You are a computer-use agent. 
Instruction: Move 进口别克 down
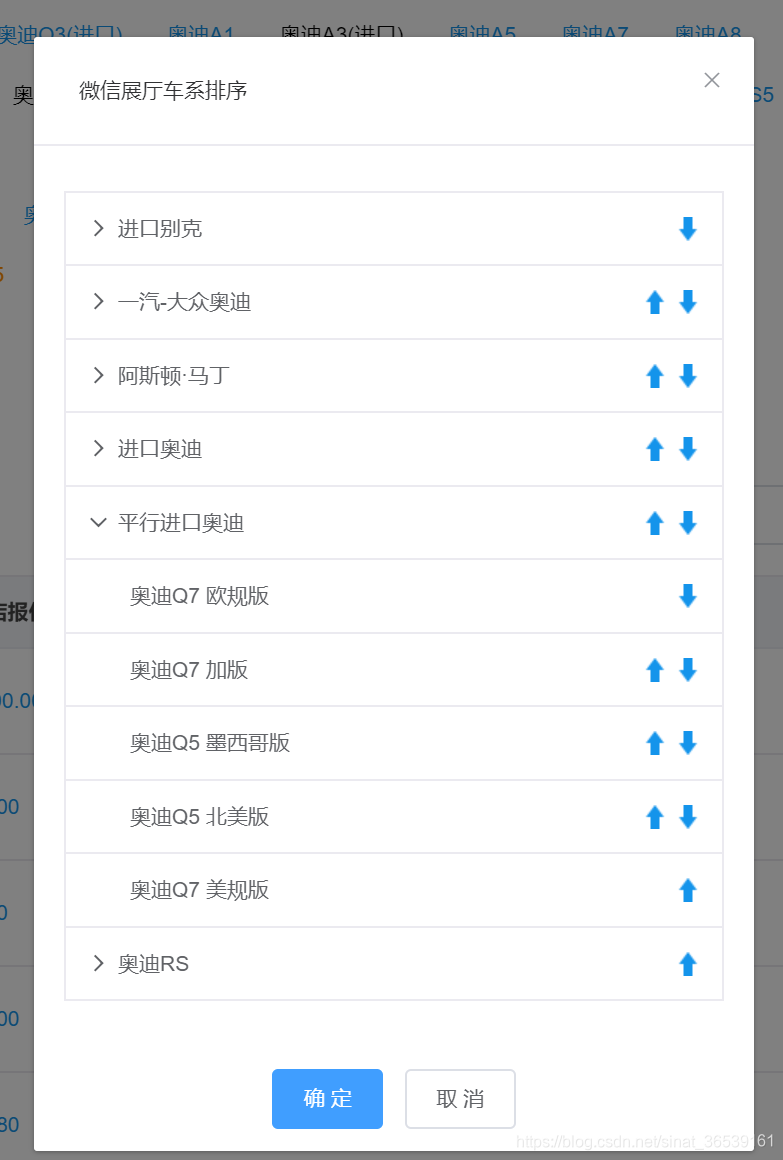click(688, 229)
